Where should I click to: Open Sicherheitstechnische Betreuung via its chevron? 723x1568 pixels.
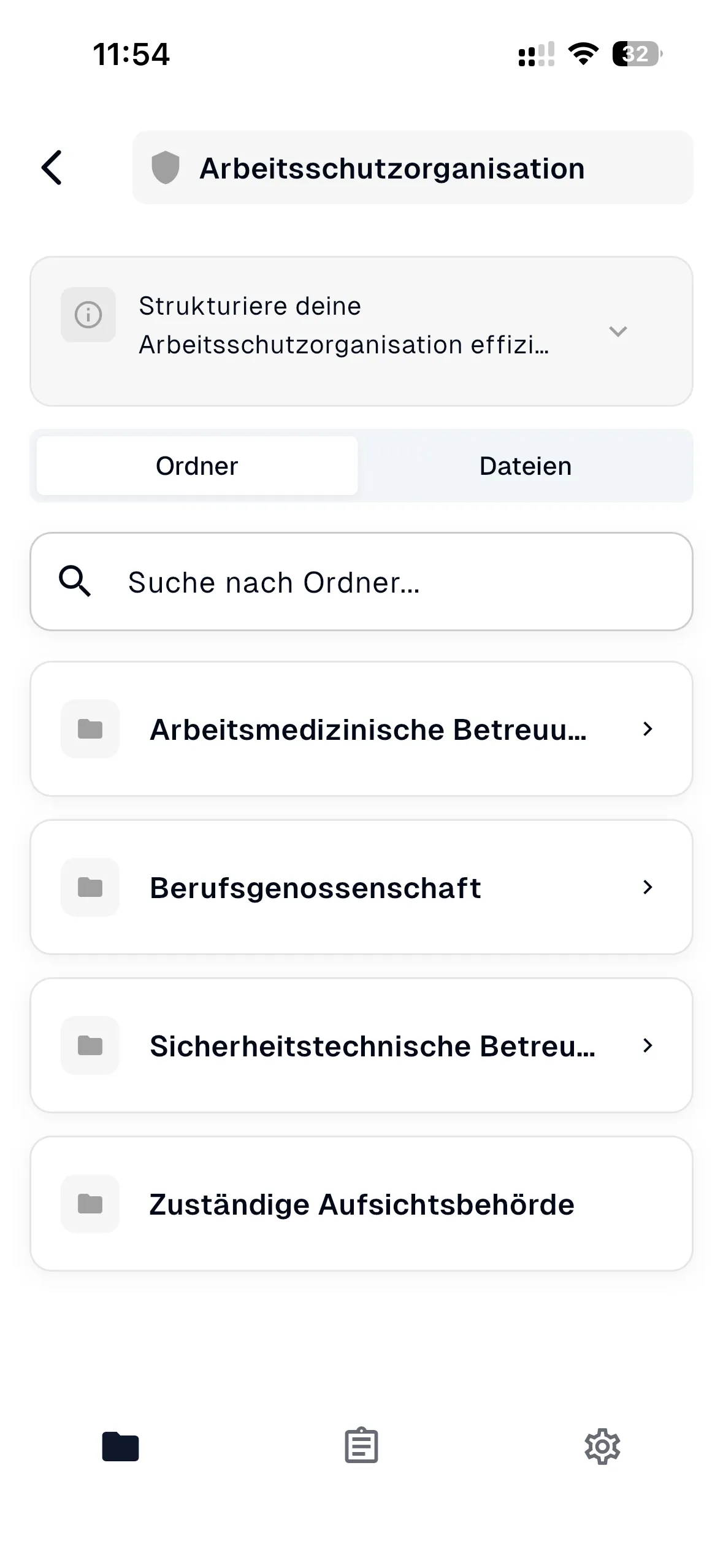[648, 1046]
